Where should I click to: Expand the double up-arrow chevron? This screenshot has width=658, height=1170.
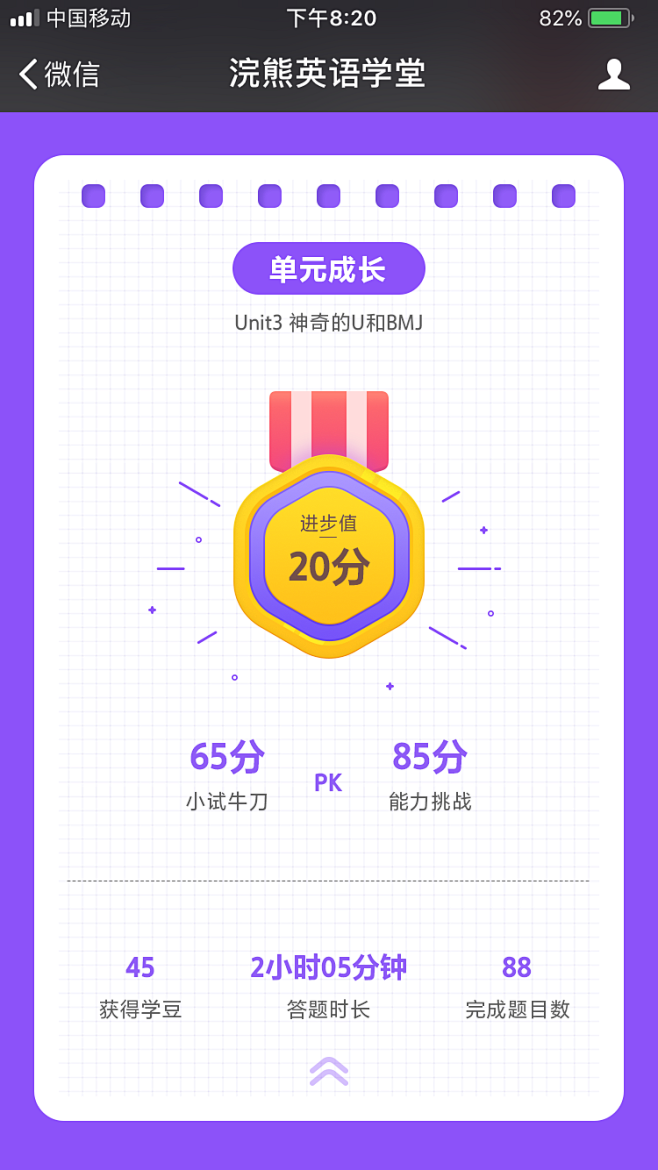[x=329, y=1071]
